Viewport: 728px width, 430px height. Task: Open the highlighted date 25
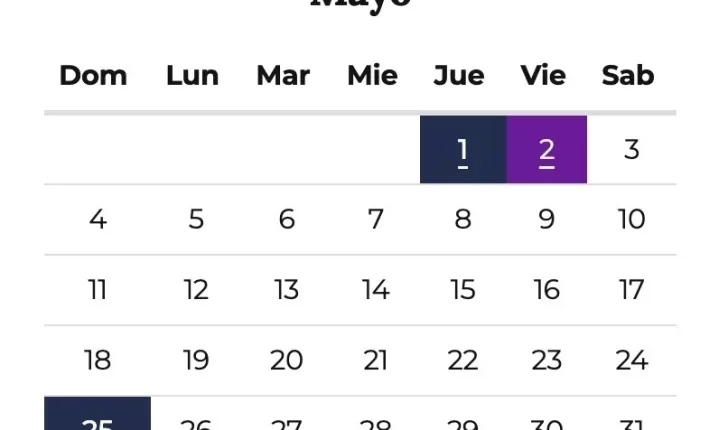pos(97,418)
